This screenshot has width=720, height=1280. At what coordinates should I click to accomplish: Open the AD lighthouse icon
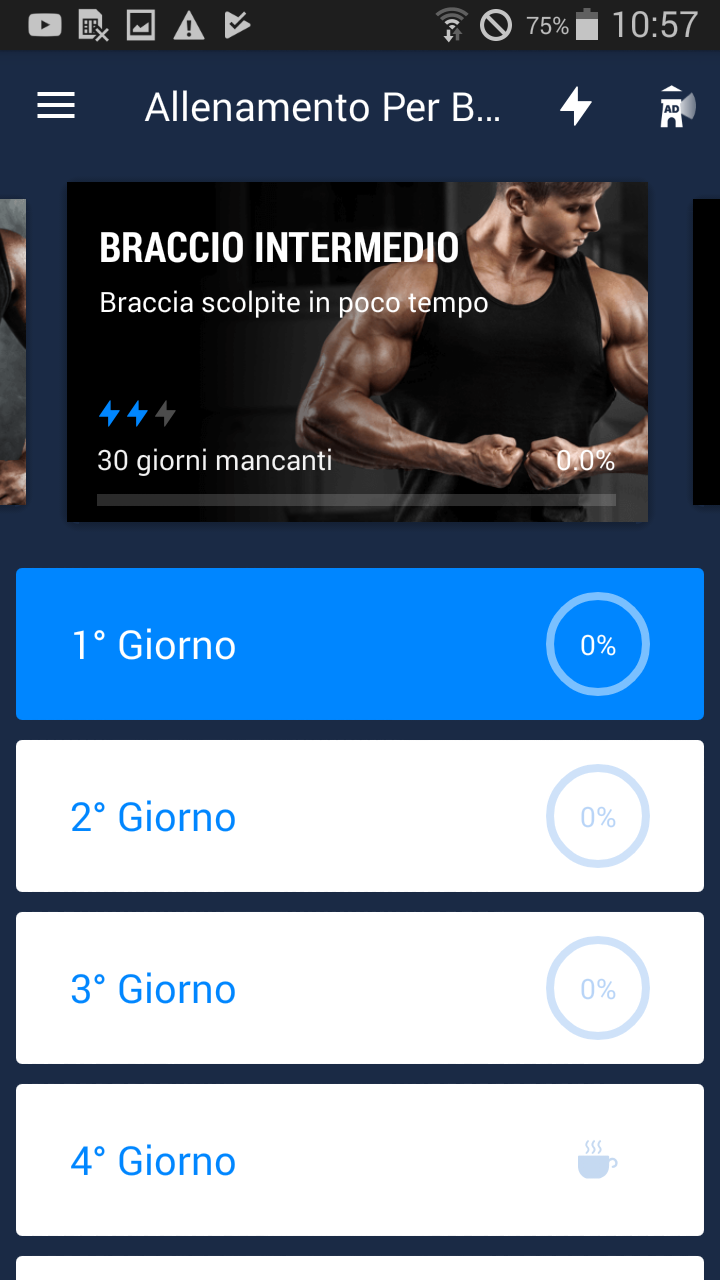click(x=676, y=106)
